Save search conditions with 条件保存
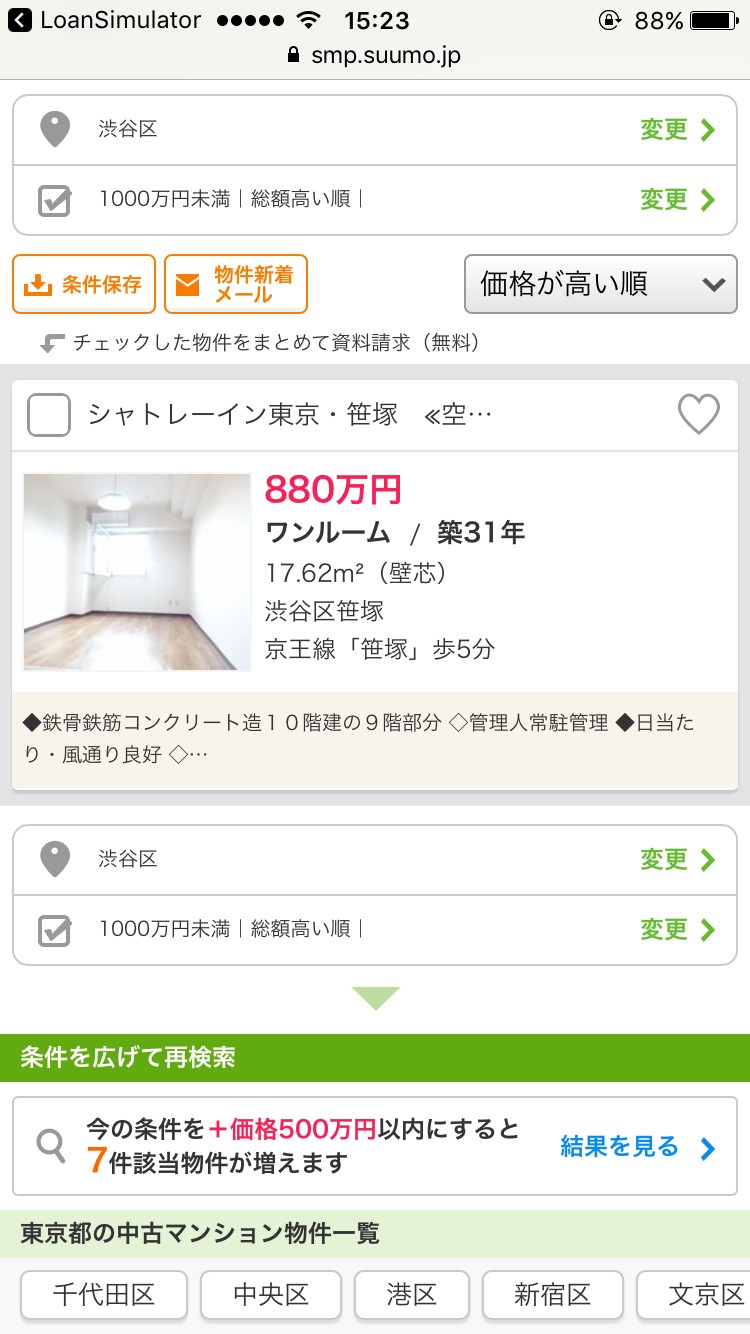The height and width of the screenshot is (1334, 750). tap(84, 285)
